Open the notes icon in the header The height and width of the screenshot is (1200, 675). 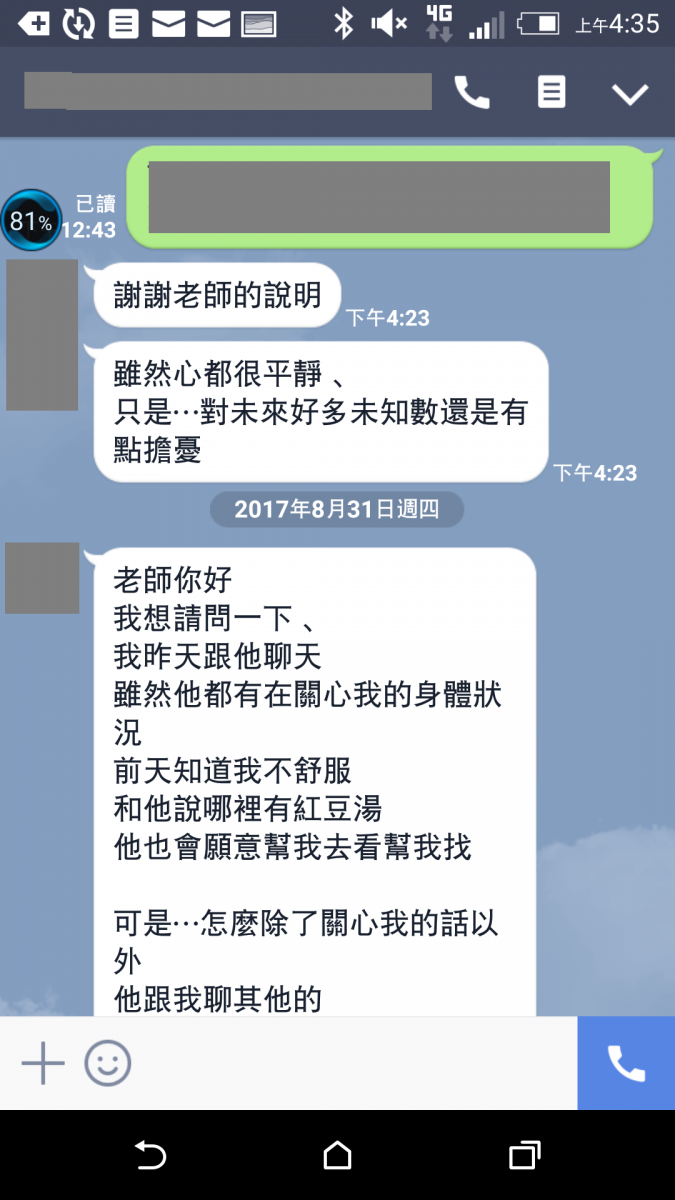click(551, 93)
